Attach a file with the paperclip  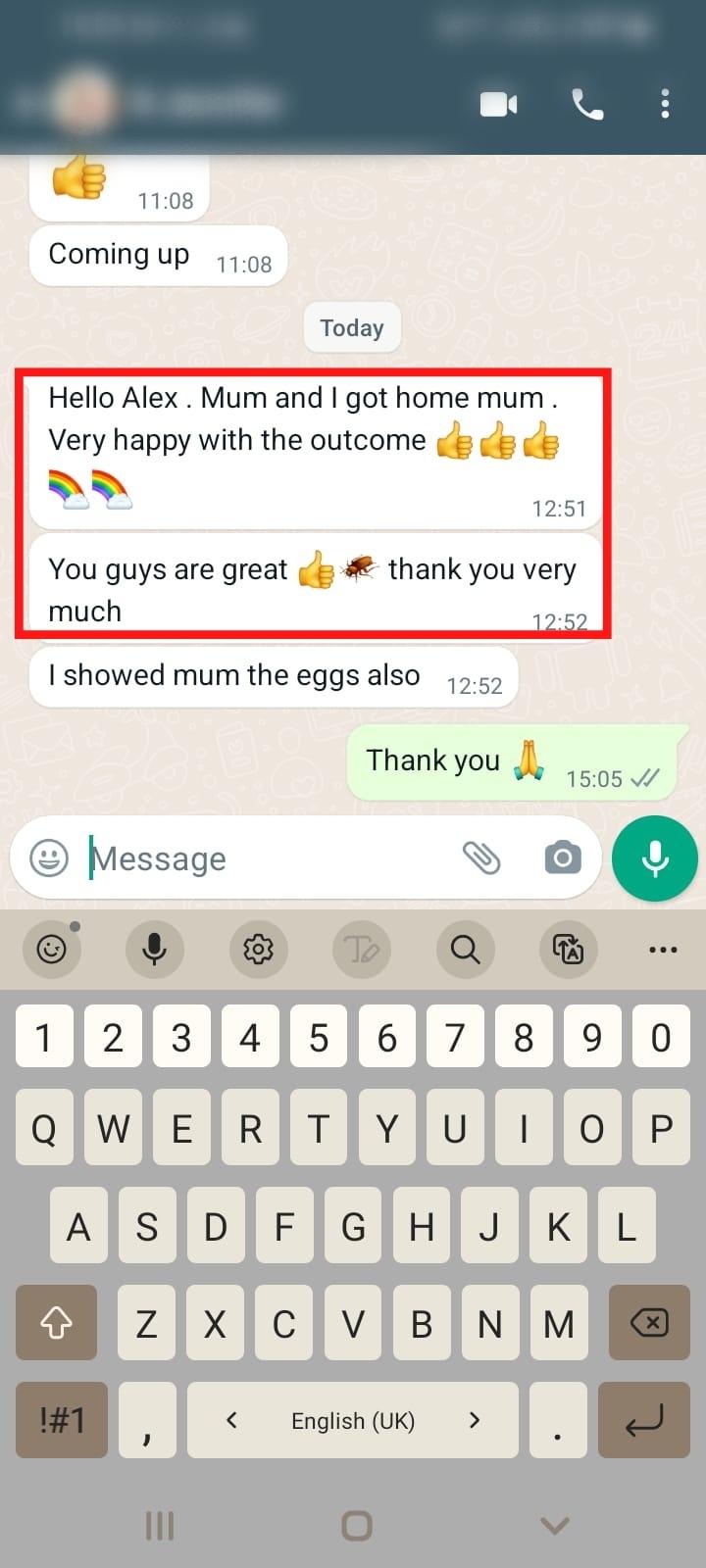pos(481,858)
